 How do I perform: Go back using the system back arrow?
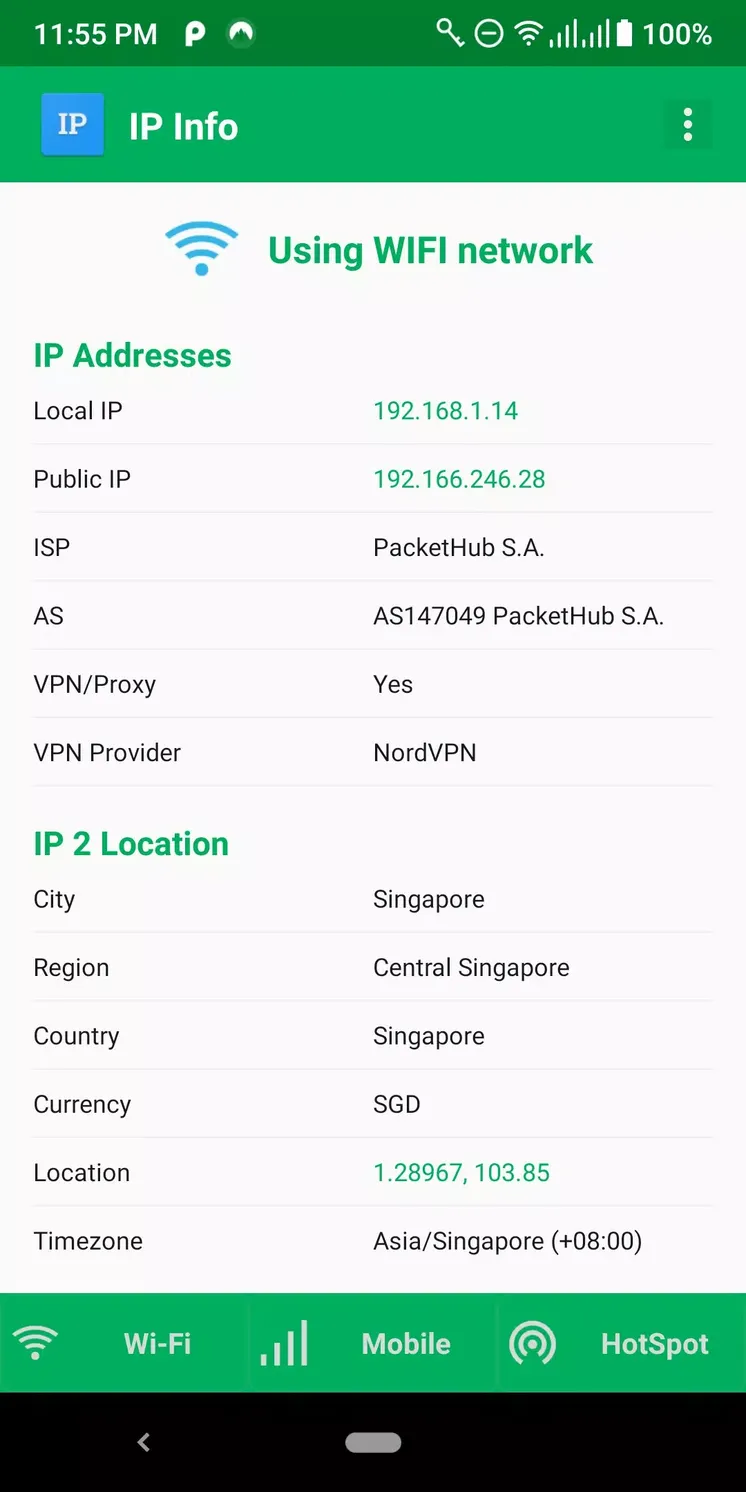click(x=143, y=1442)
